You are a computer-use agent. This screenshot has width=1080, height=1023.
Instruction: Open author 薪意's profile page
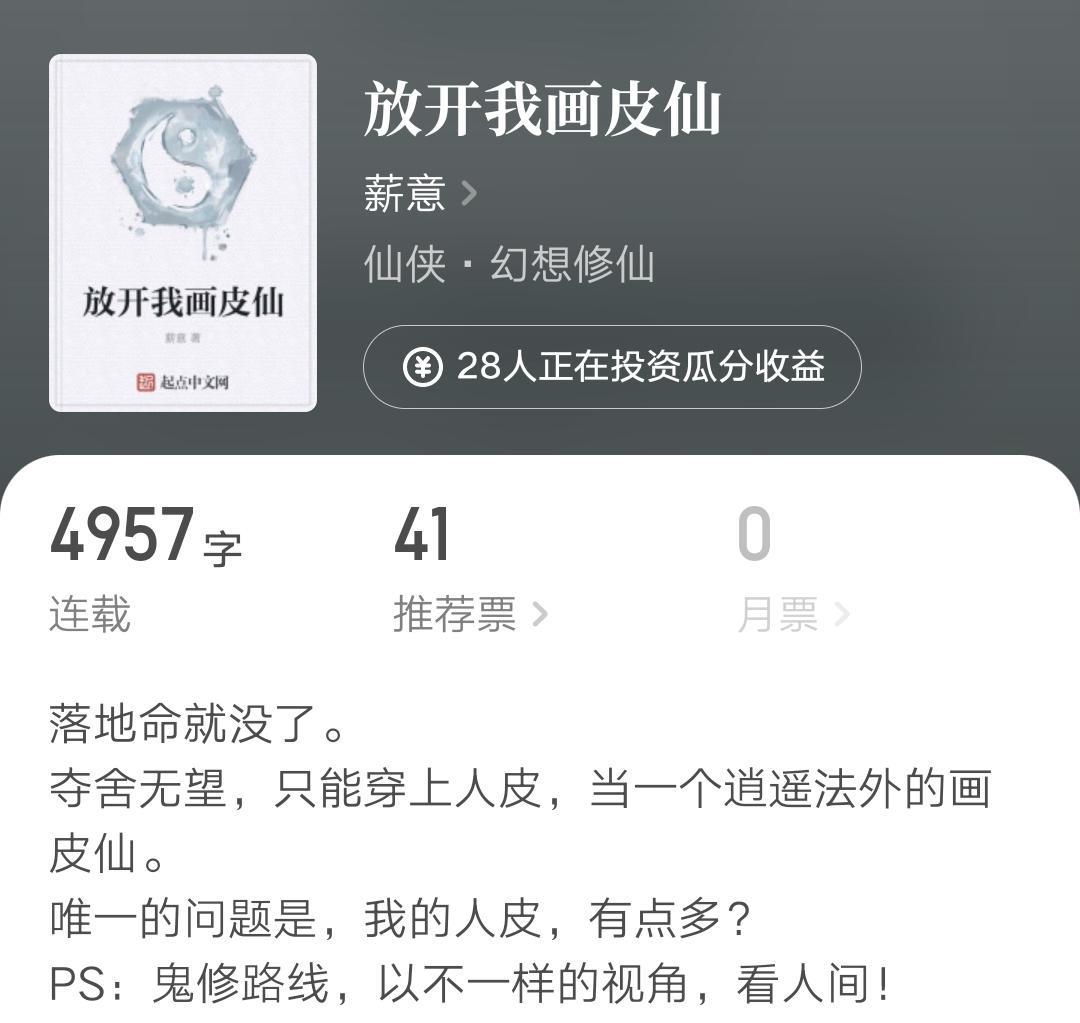420,192
